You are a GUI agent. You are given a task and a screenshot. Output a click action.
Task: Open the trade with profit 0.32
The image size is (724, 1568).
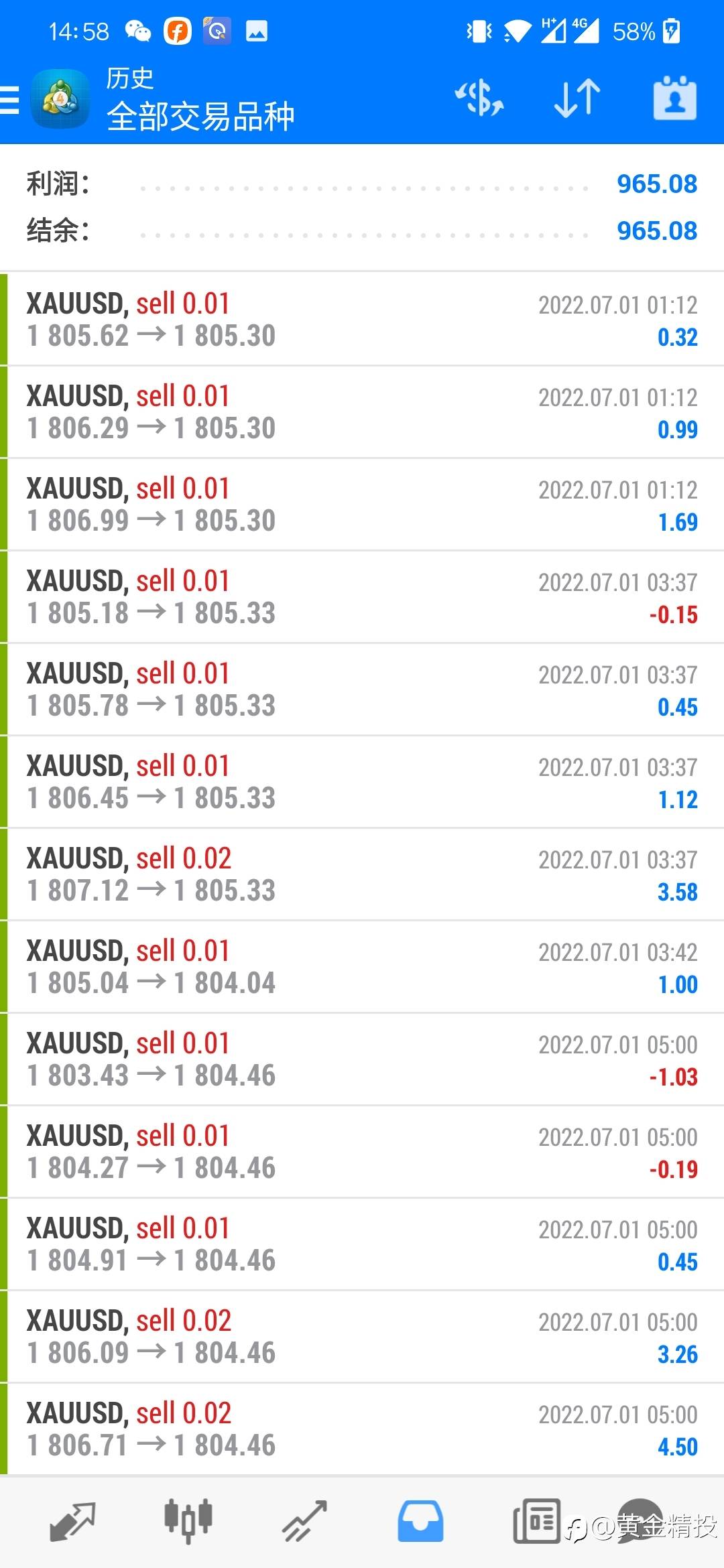[362, 320]
